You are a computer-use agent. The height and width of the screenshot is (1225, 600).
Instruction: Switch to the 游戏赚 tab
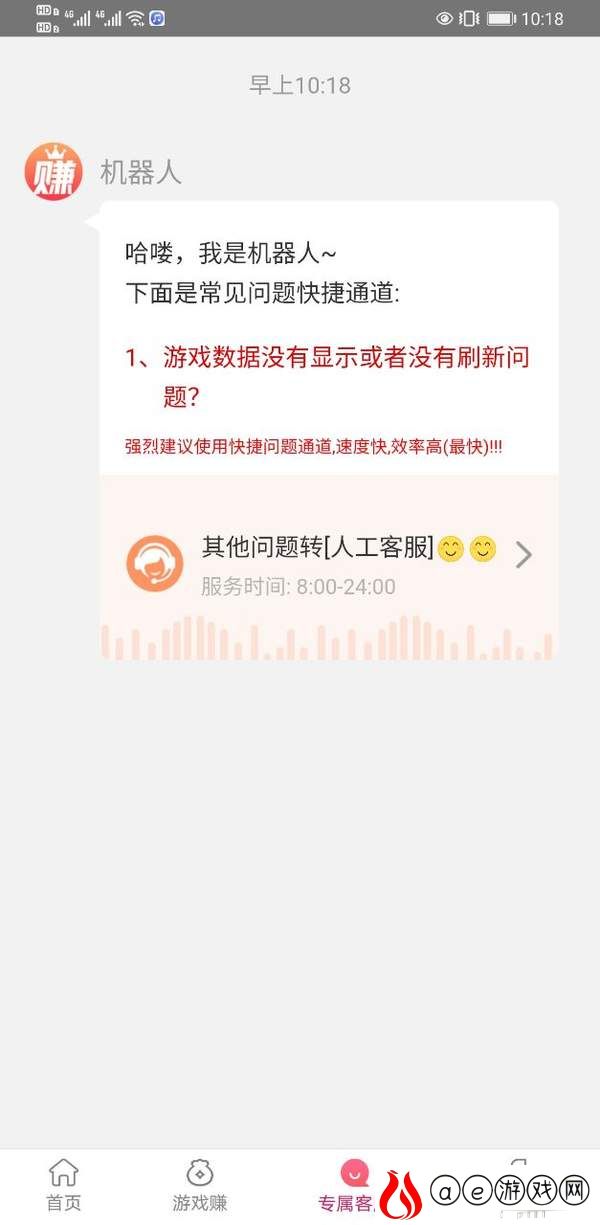pos(200,1185)
